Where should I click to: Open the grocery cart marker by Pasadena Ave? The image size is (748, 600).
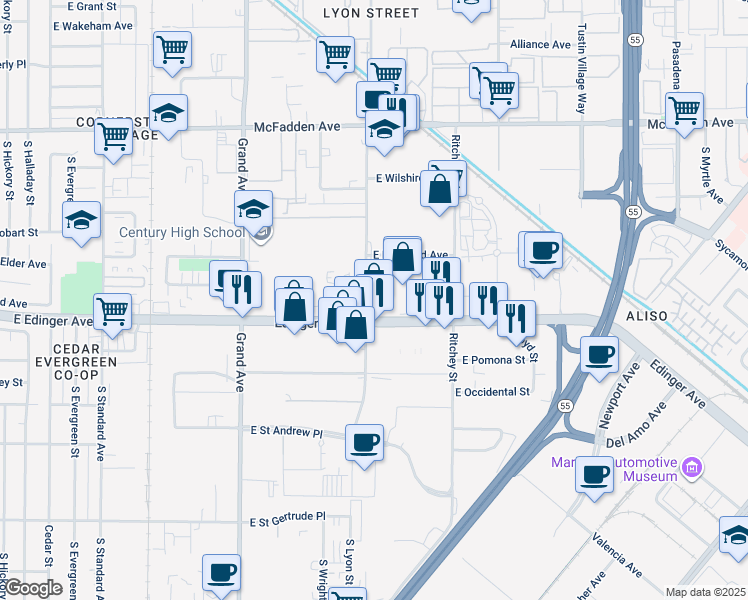685,111
